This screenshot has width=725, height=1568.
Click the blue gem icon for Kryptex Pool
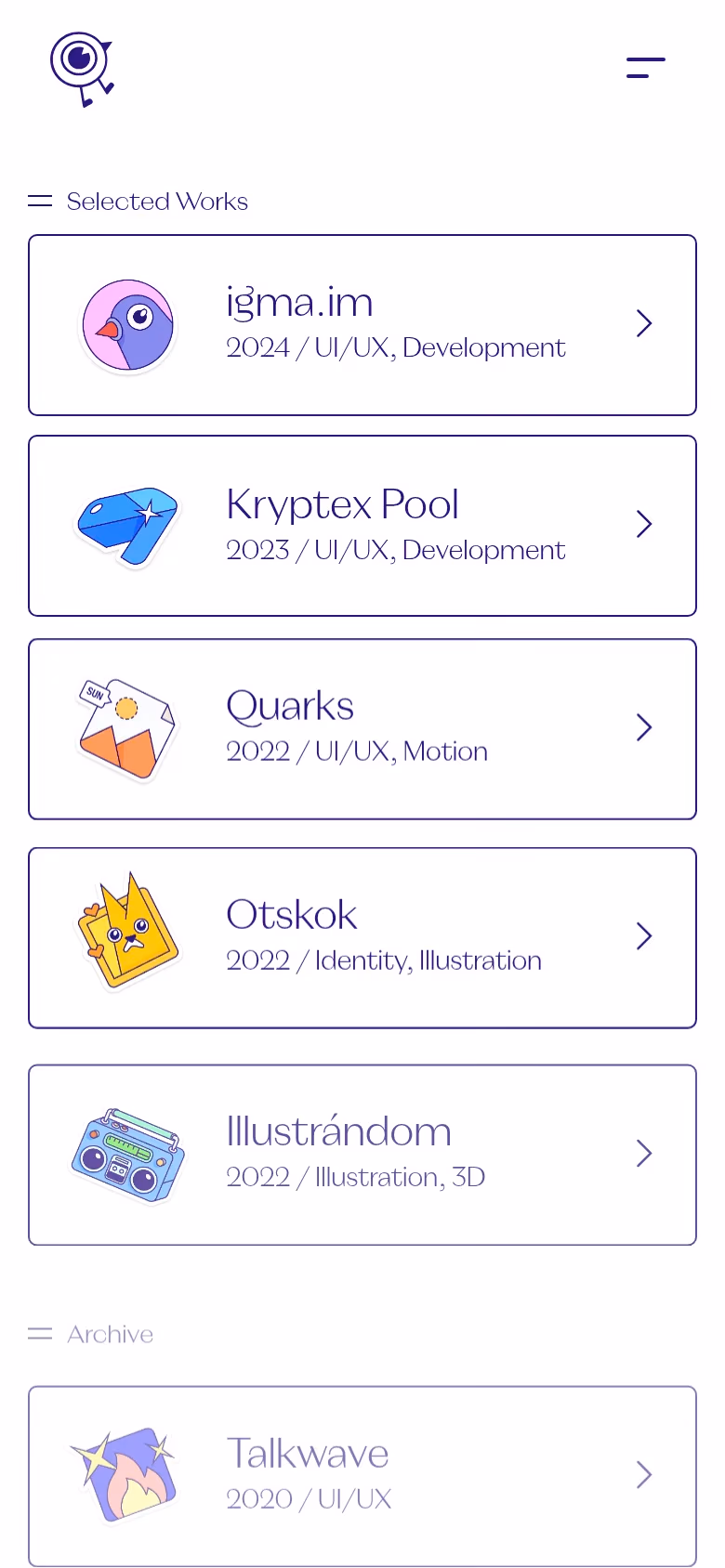click(127, 525)
